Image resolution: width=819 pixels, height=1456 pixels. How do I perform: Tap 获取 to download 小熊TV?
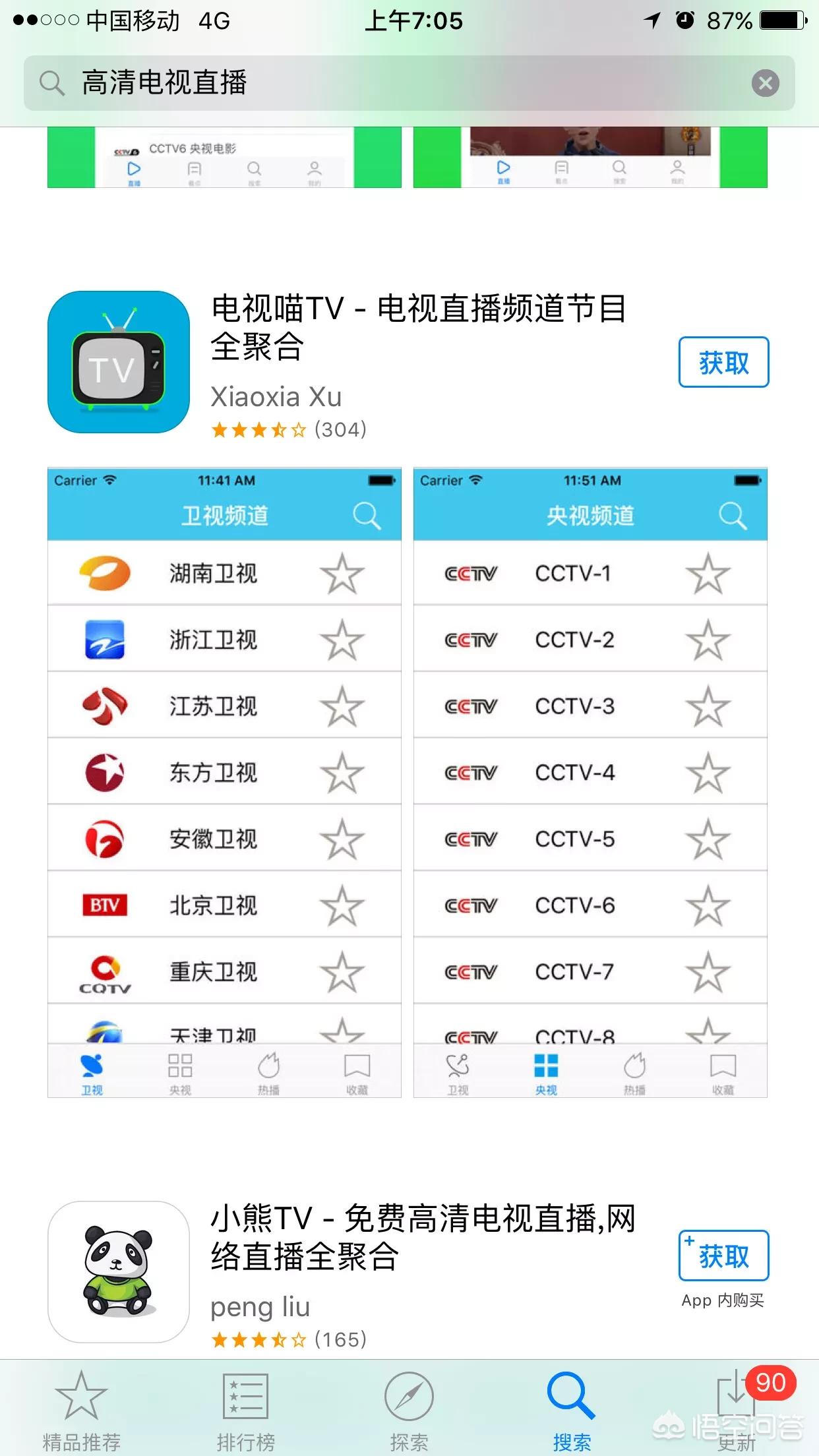point(723,1254)
